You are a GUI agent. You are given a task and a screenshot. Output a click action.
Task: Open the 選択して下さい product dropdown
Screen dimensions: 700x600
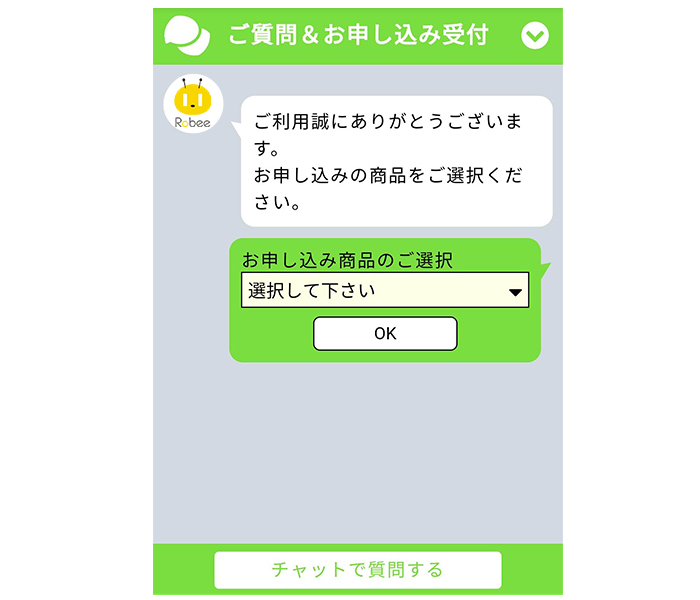click(385, 291)
